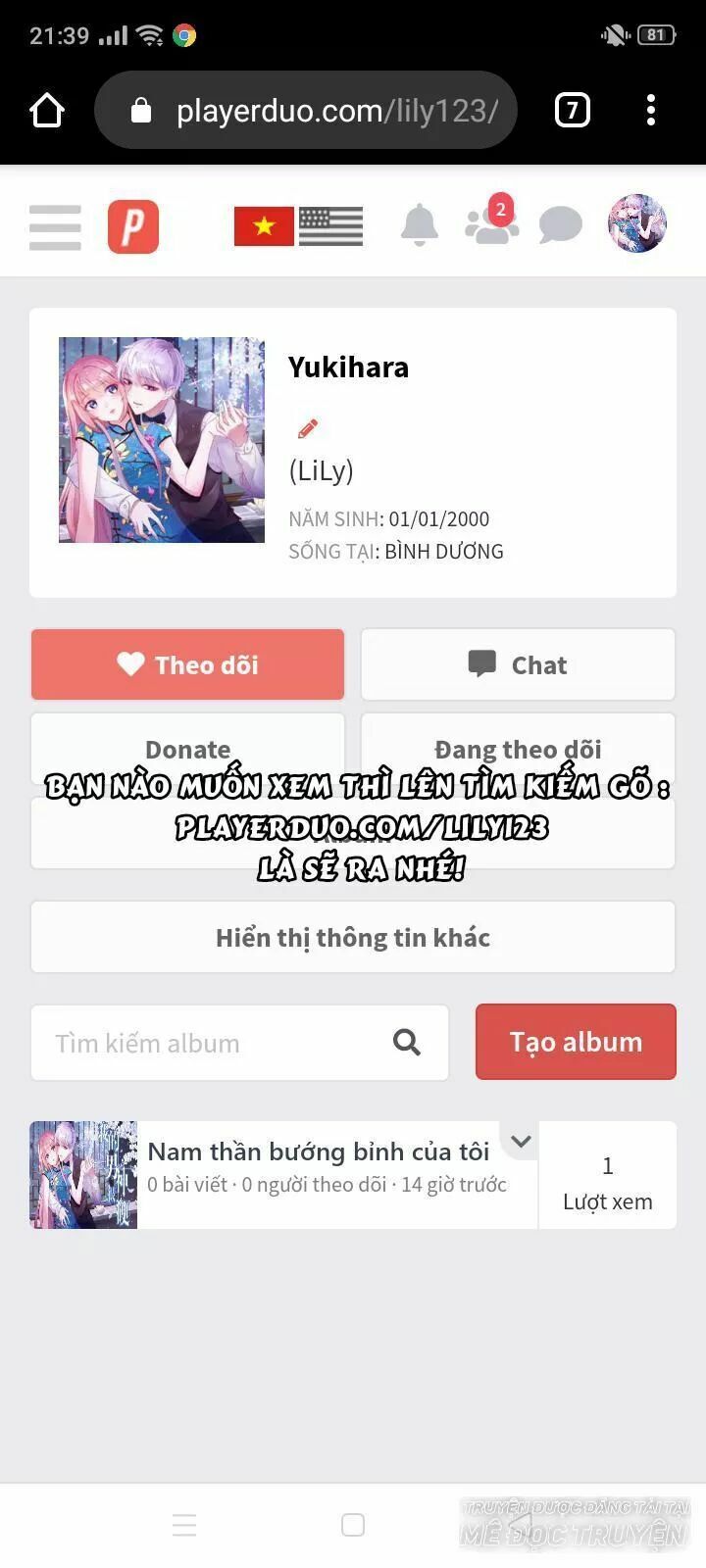Image resolution: width=706 pixels, height=1568 pixels.
Task: Tap the Tìm kiếm album search field
Action: pyautogui.click(x=216, y=1043)
